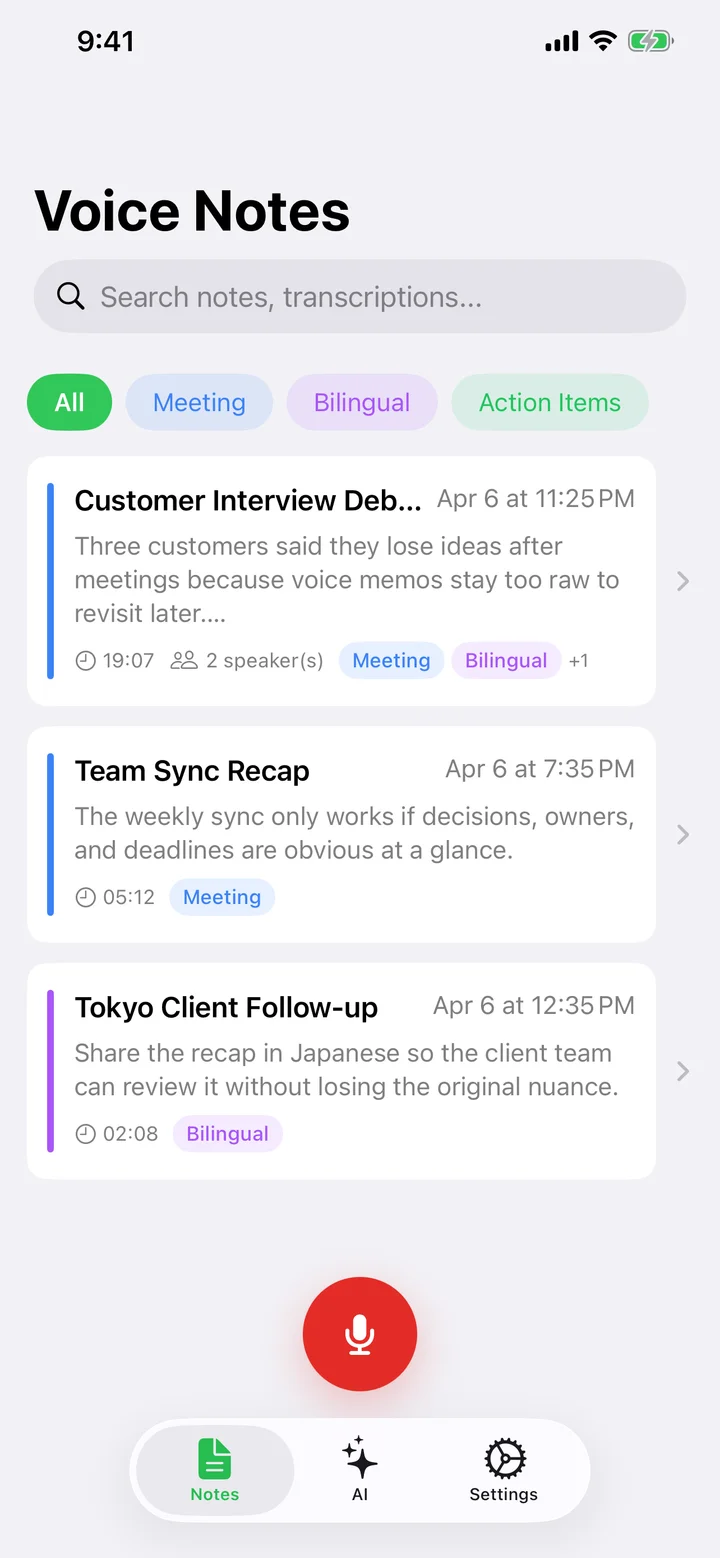
Task: Expand the Customer Interview Debrief note chevron
Action: (683, 580)
